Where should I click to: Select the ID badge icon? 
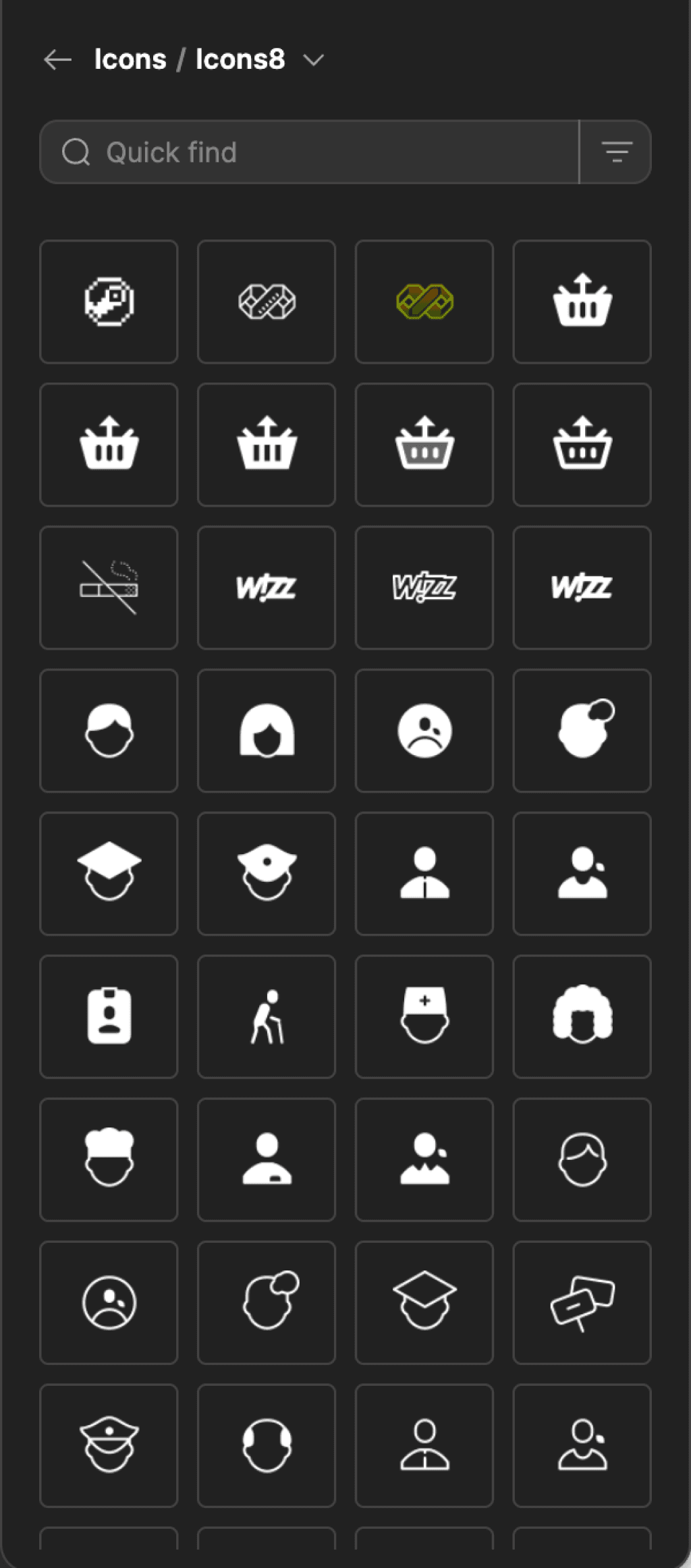coord(109,1017)
